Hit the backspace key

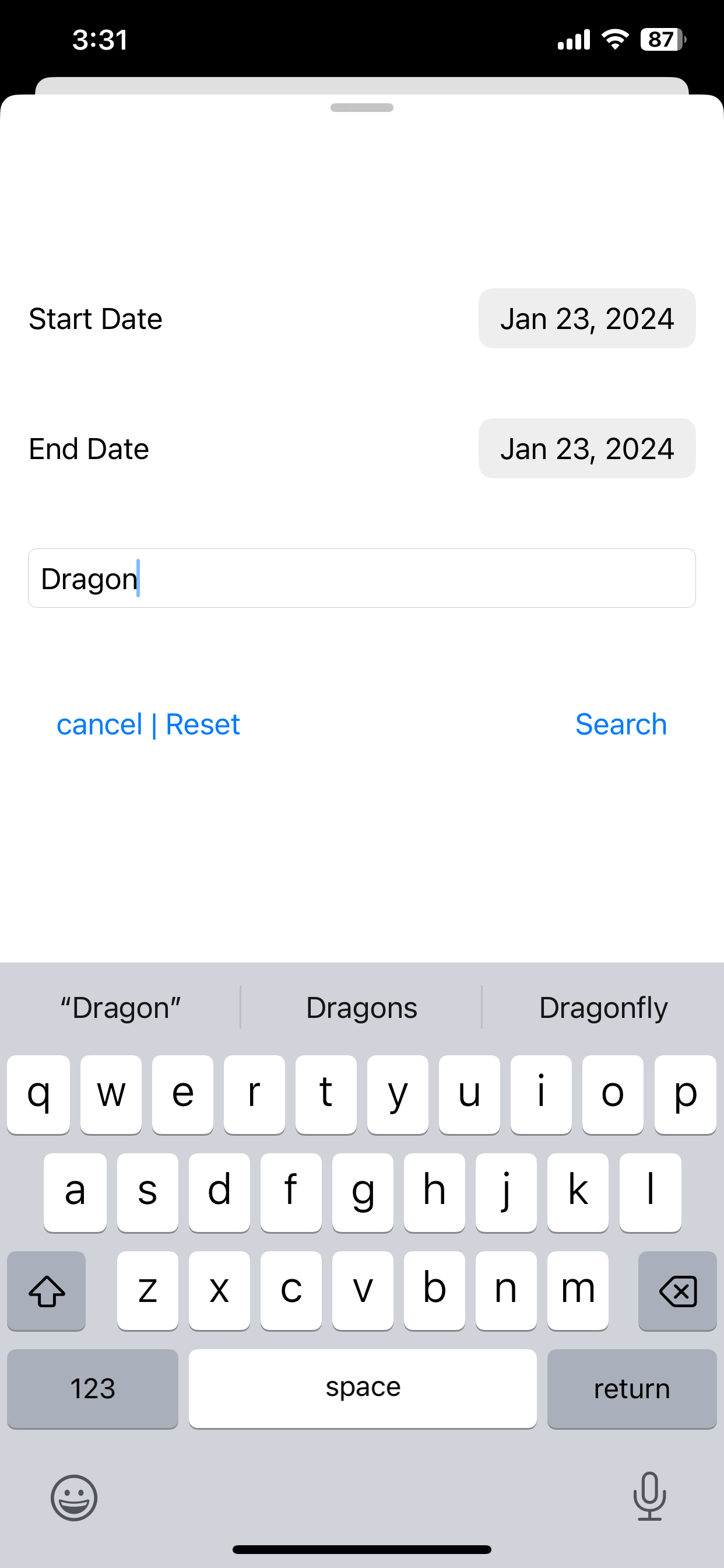click(x=677, y=1291)
